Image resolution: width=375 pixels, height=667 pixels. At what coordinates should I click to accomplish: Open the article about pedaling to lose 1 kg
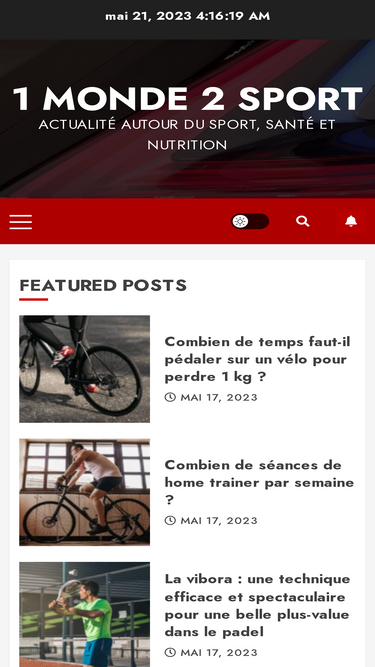tap(258, 359)
